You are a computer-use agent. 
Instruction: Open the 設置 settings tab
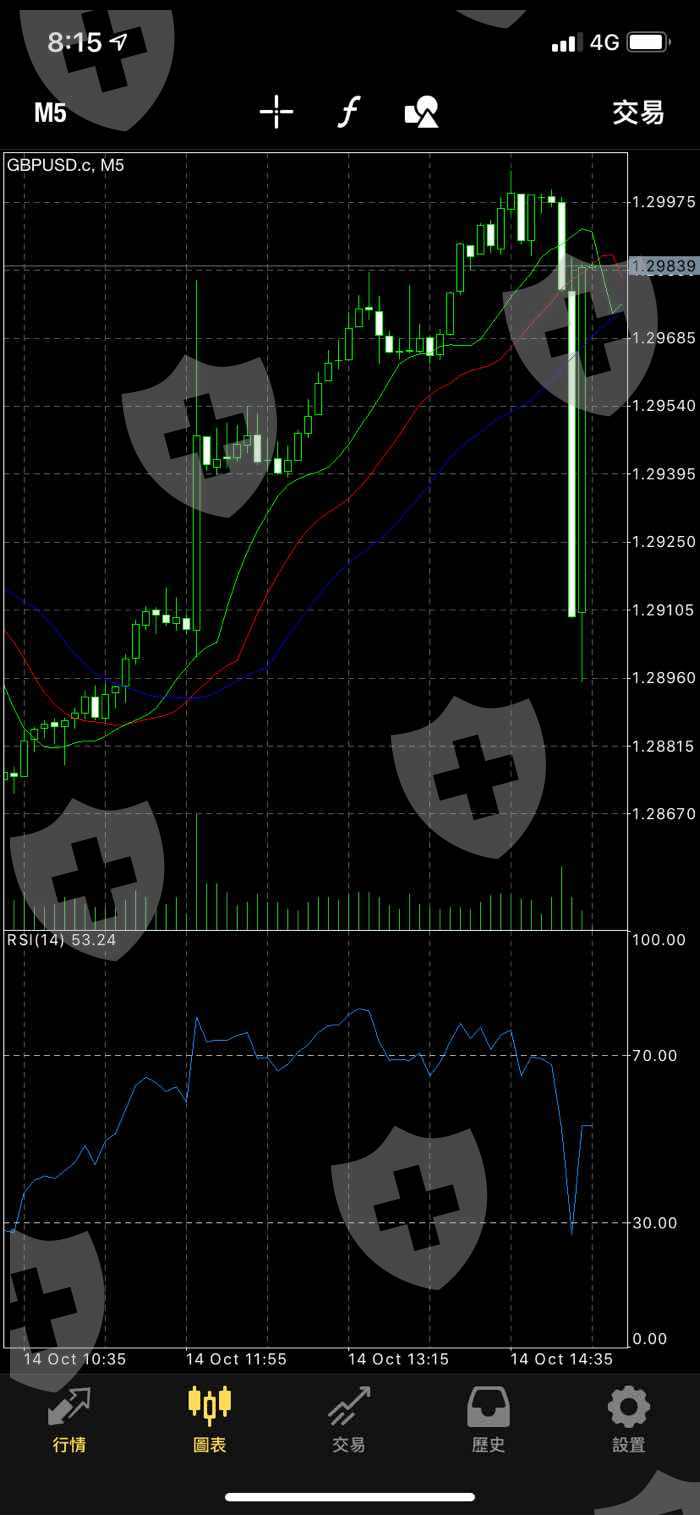point(628,1419)
